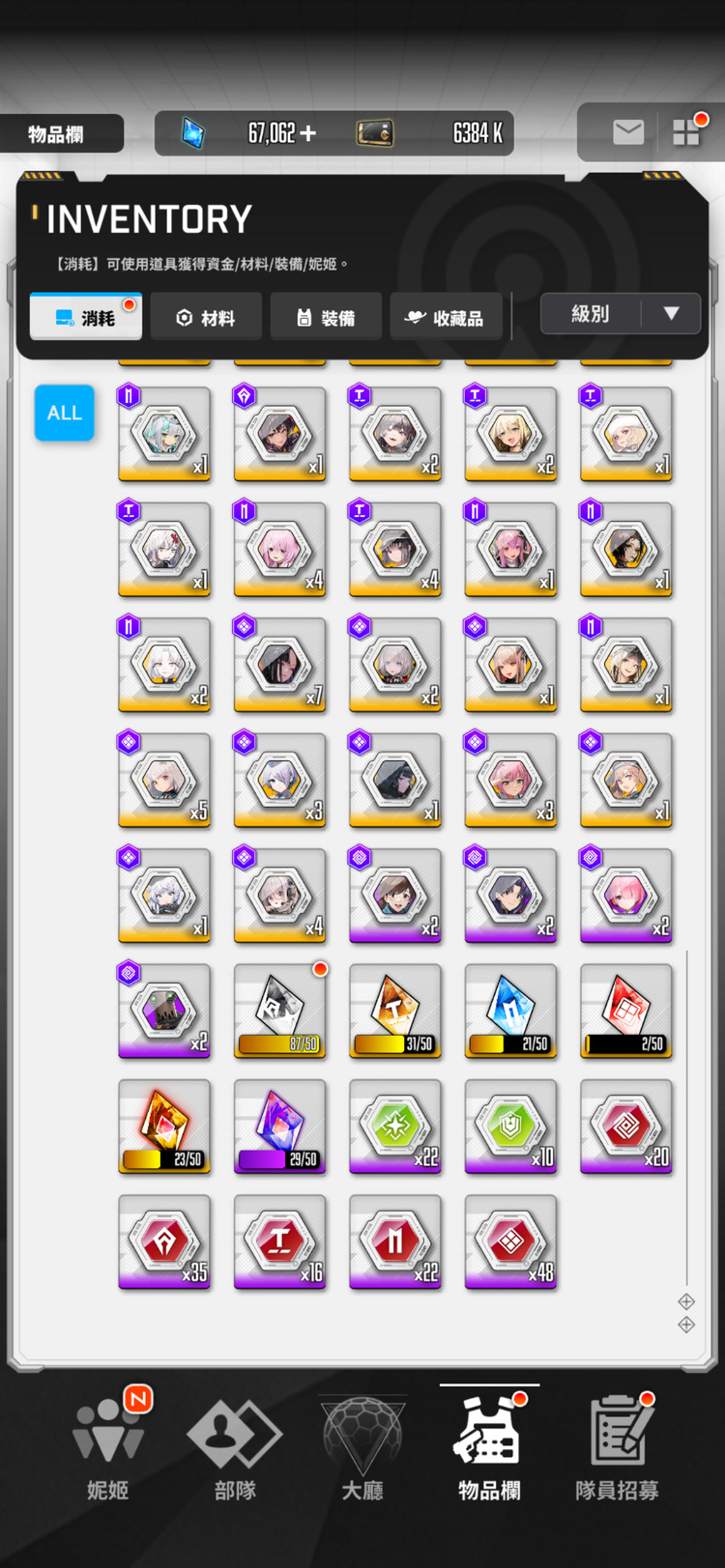Select the orange mold item with 31/50
The image size is (725, 1568).
395,1011
